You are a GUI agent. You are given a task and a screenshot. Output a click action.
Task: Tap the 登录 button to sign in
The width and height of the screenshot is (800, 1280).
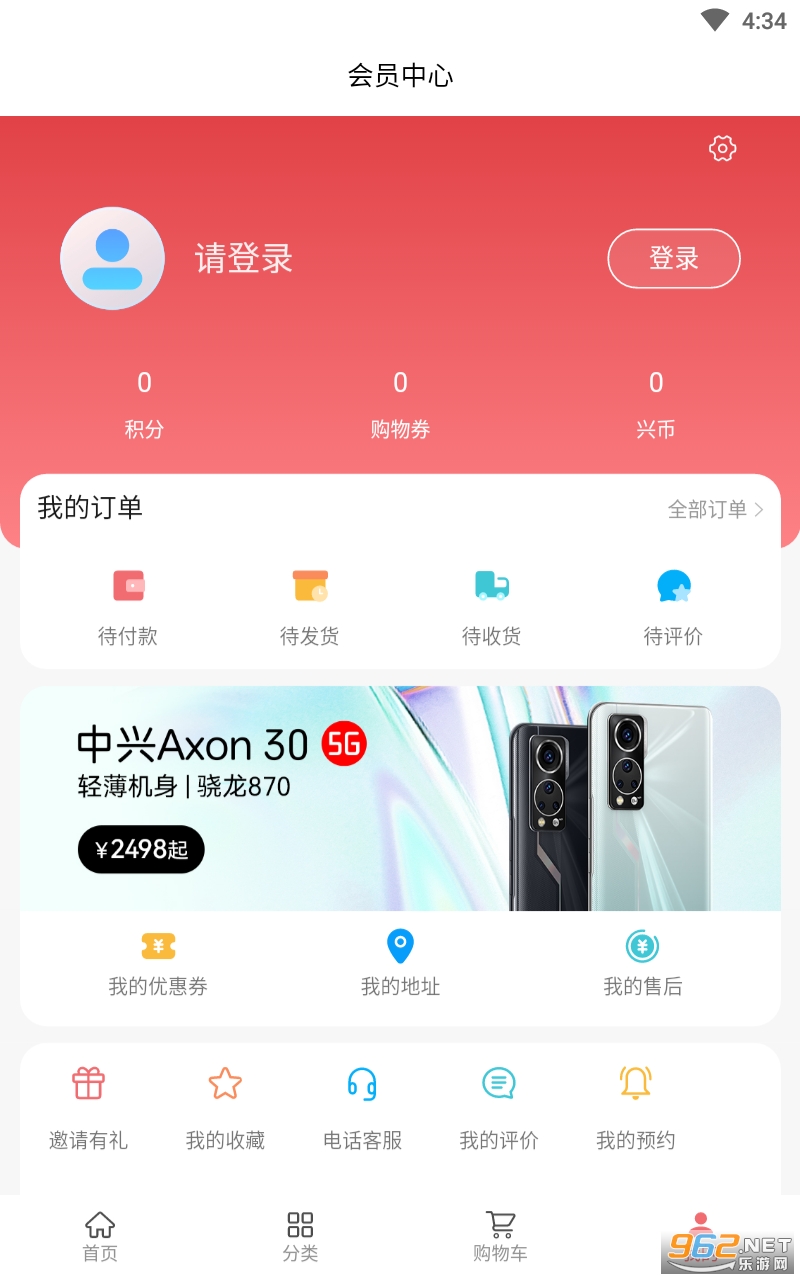[x=673, y=259]
